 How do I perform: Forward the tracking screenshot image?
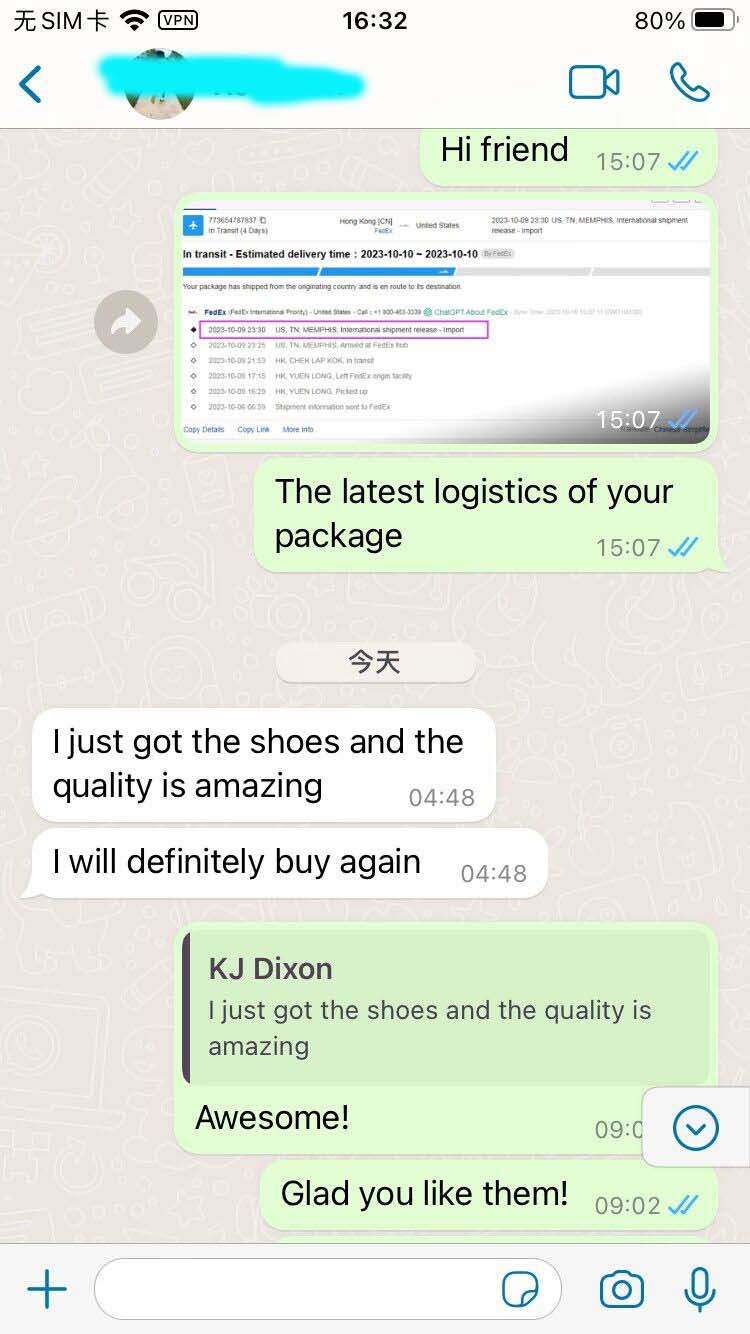coord(126,322)
